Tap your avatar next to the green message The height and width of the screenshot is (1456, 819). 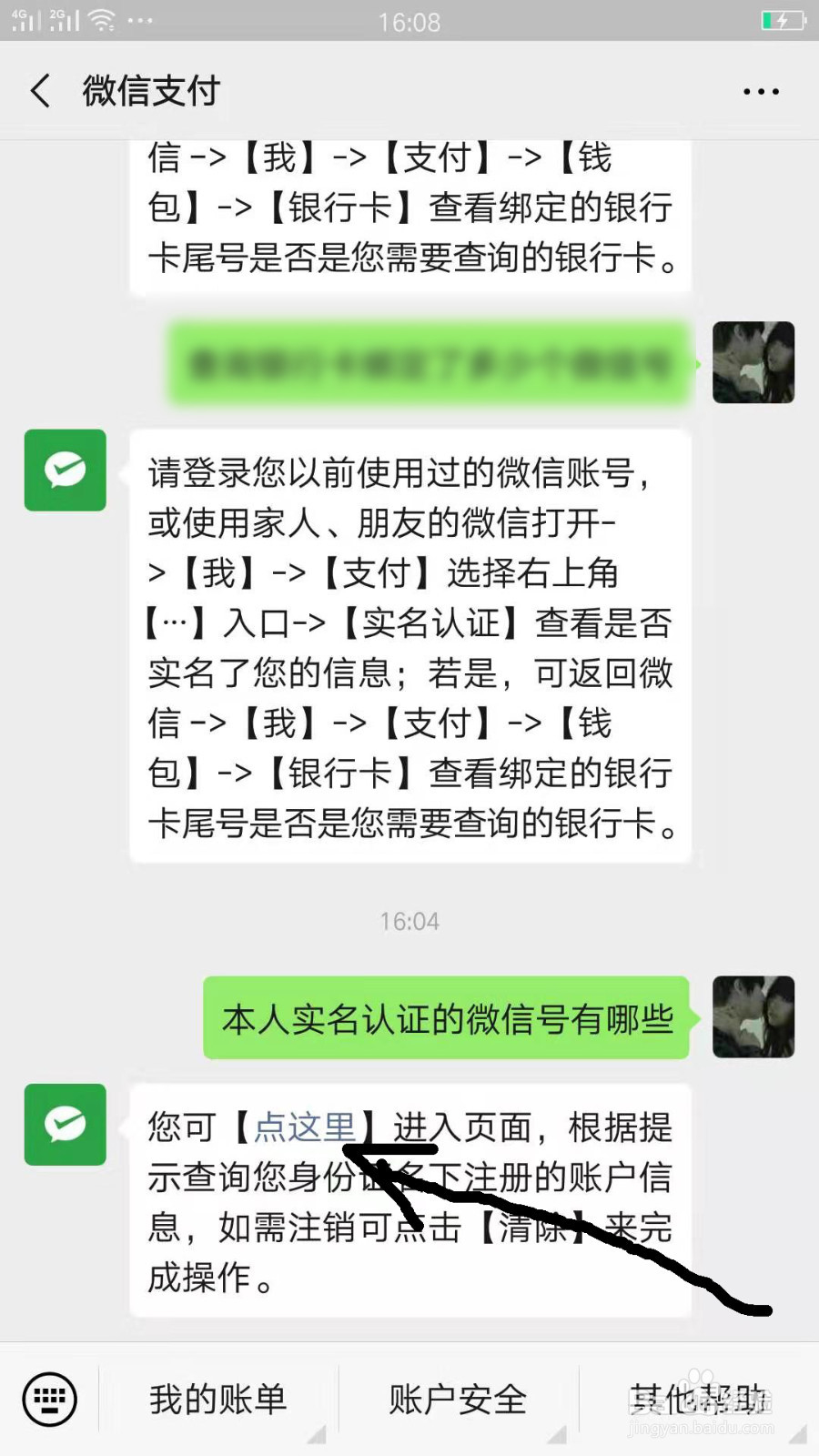[x=753, y=1017]
